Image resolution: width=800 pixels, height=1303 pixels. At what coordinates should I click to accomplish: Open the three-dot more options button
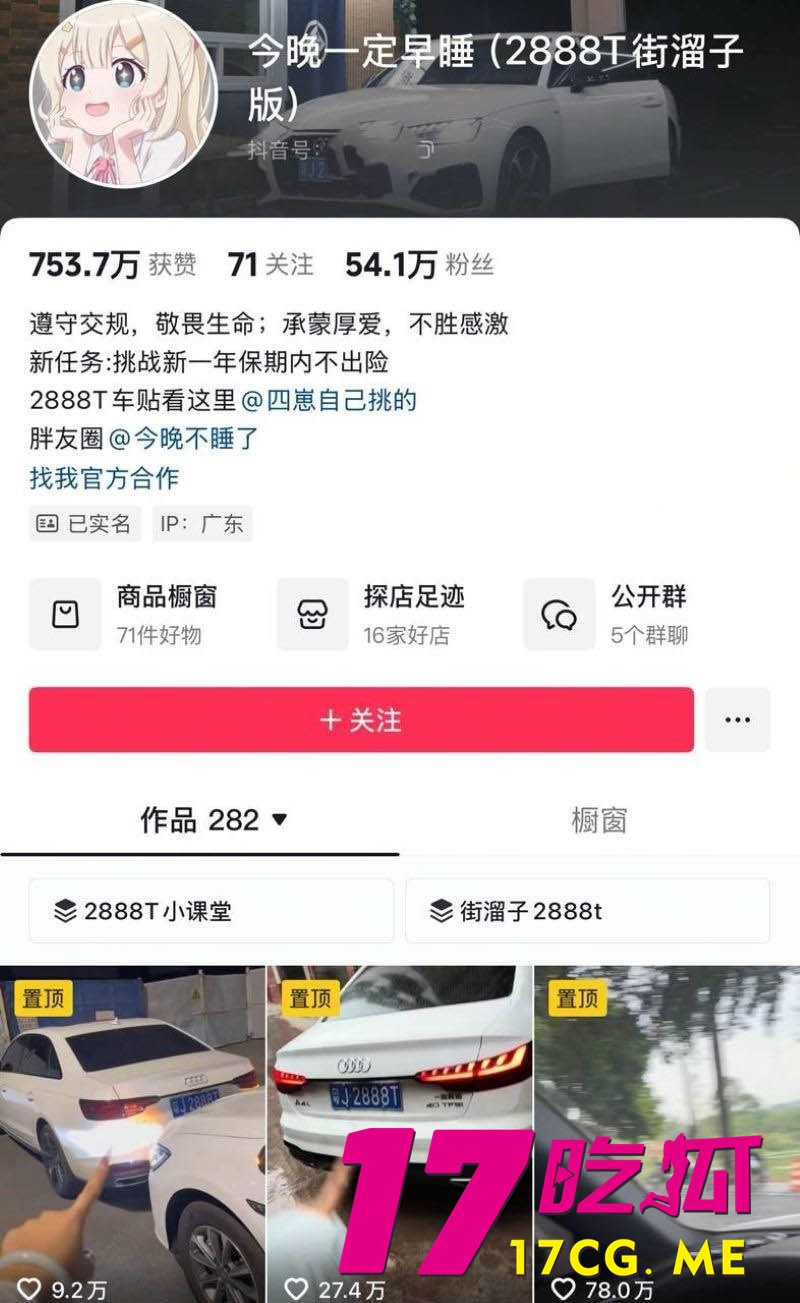coord(737,720)
